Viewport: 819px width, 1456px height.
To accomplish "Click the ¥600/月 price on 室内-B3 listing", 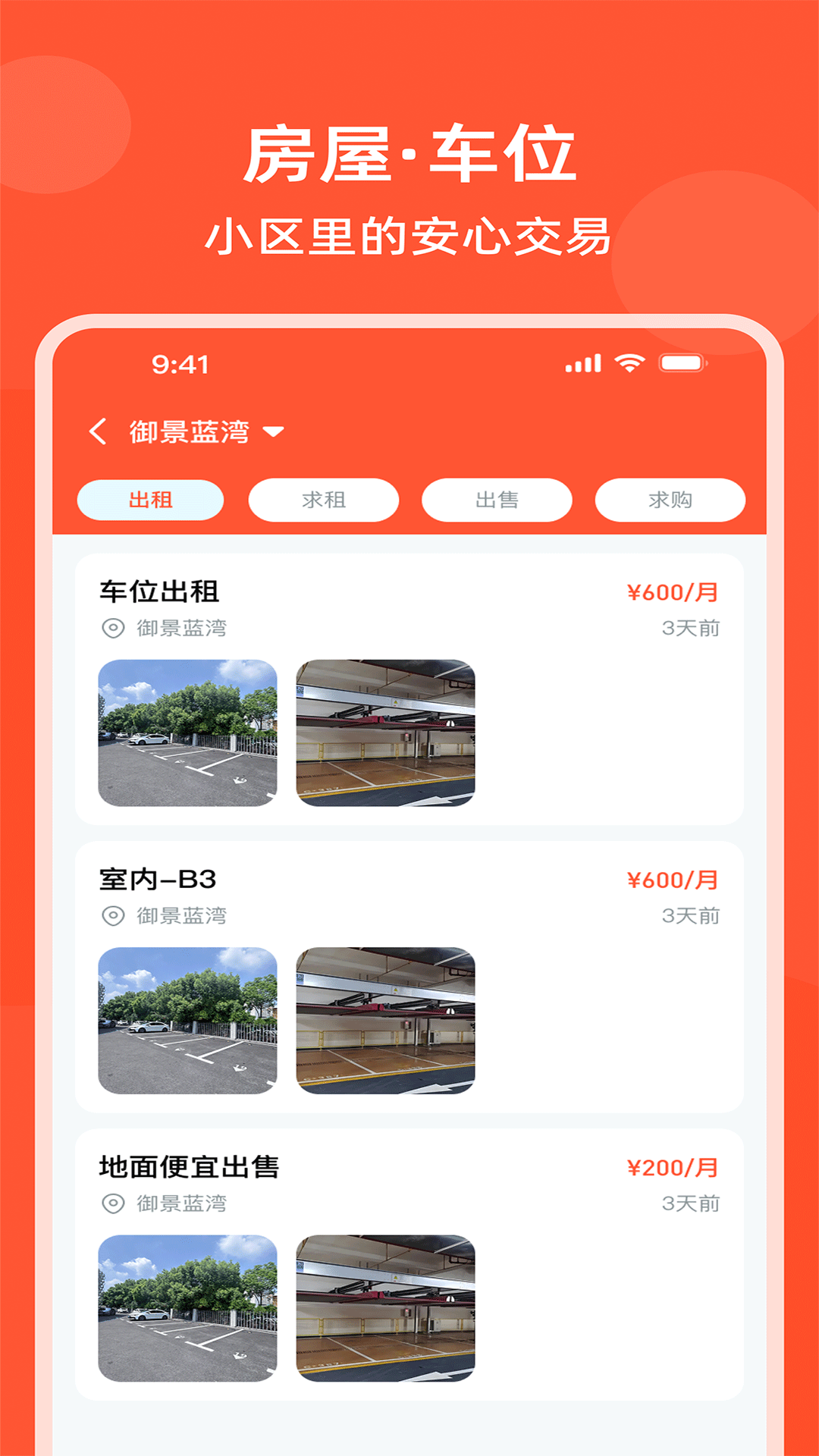I will [x=673, y=880].
